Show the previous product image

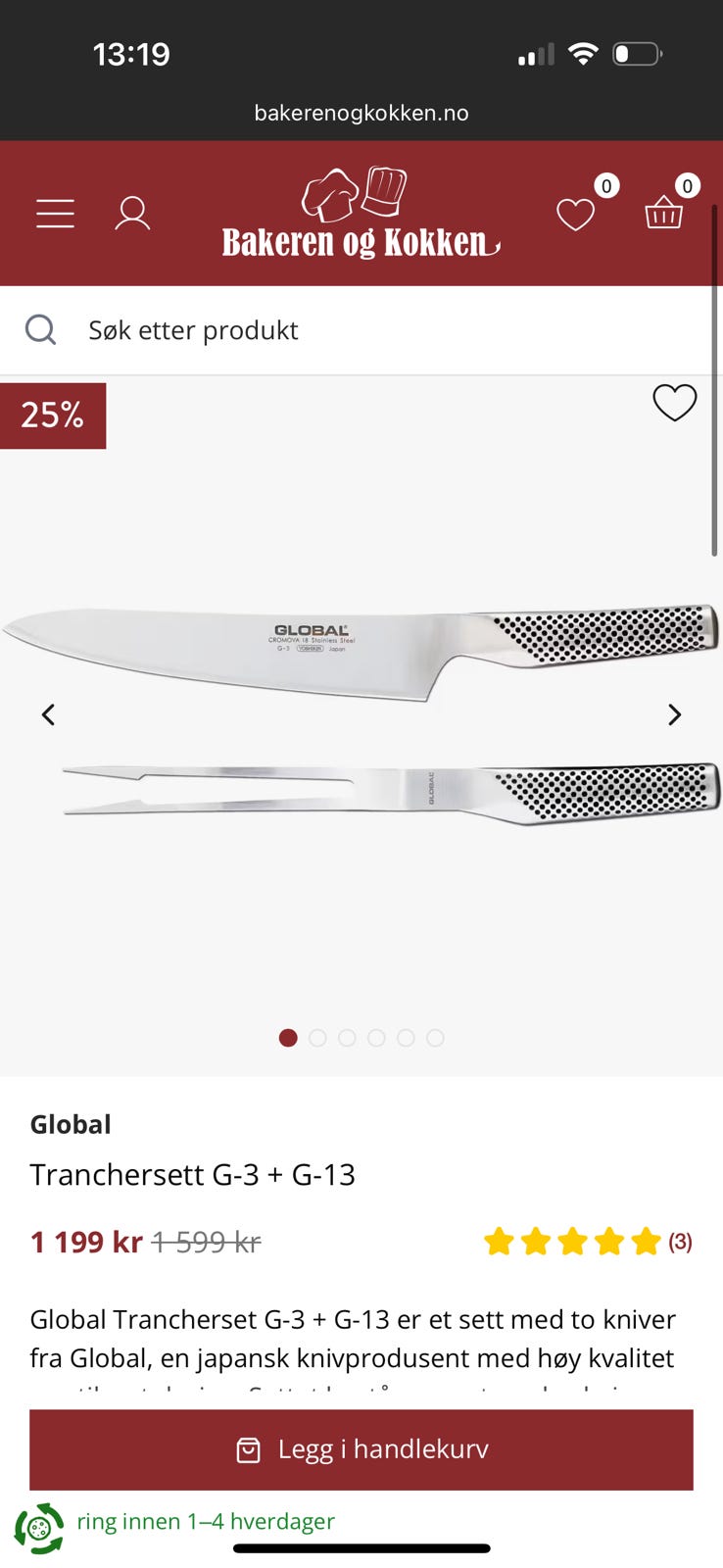pyautogui.click(x=48, y=714)
